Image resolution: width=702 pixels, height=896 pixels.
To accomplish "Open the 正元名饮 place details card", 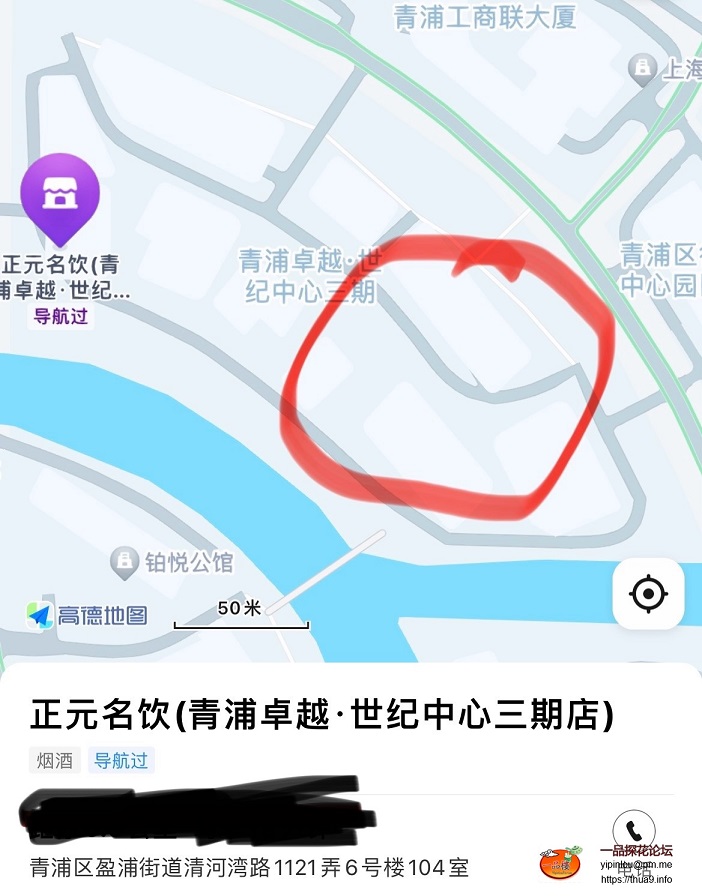I will [322, 717].
